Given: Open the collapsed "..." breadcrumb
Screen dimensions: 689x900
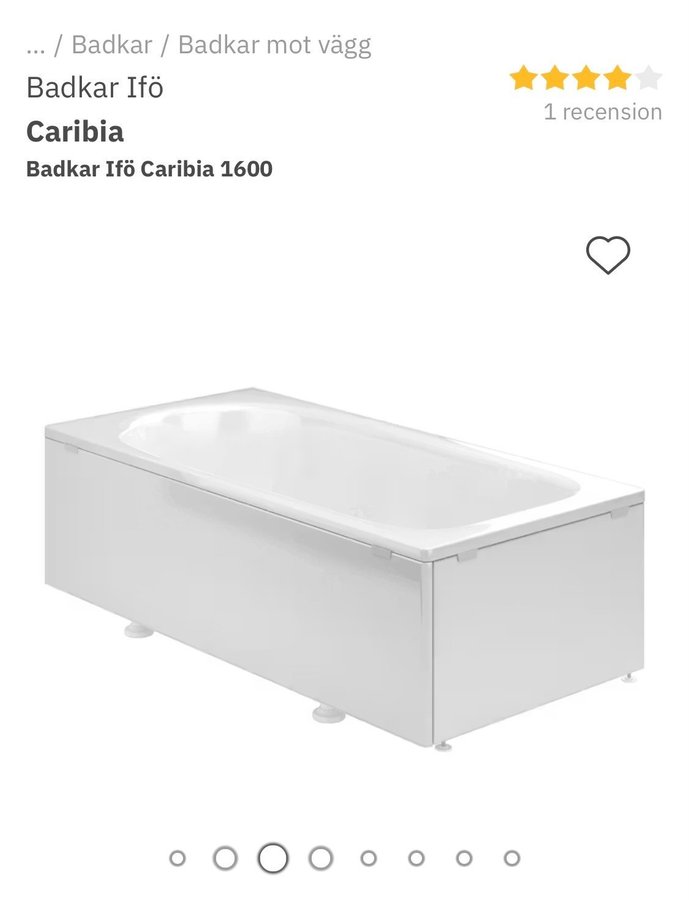Looking at the screenshot, I should click(36, 45).
